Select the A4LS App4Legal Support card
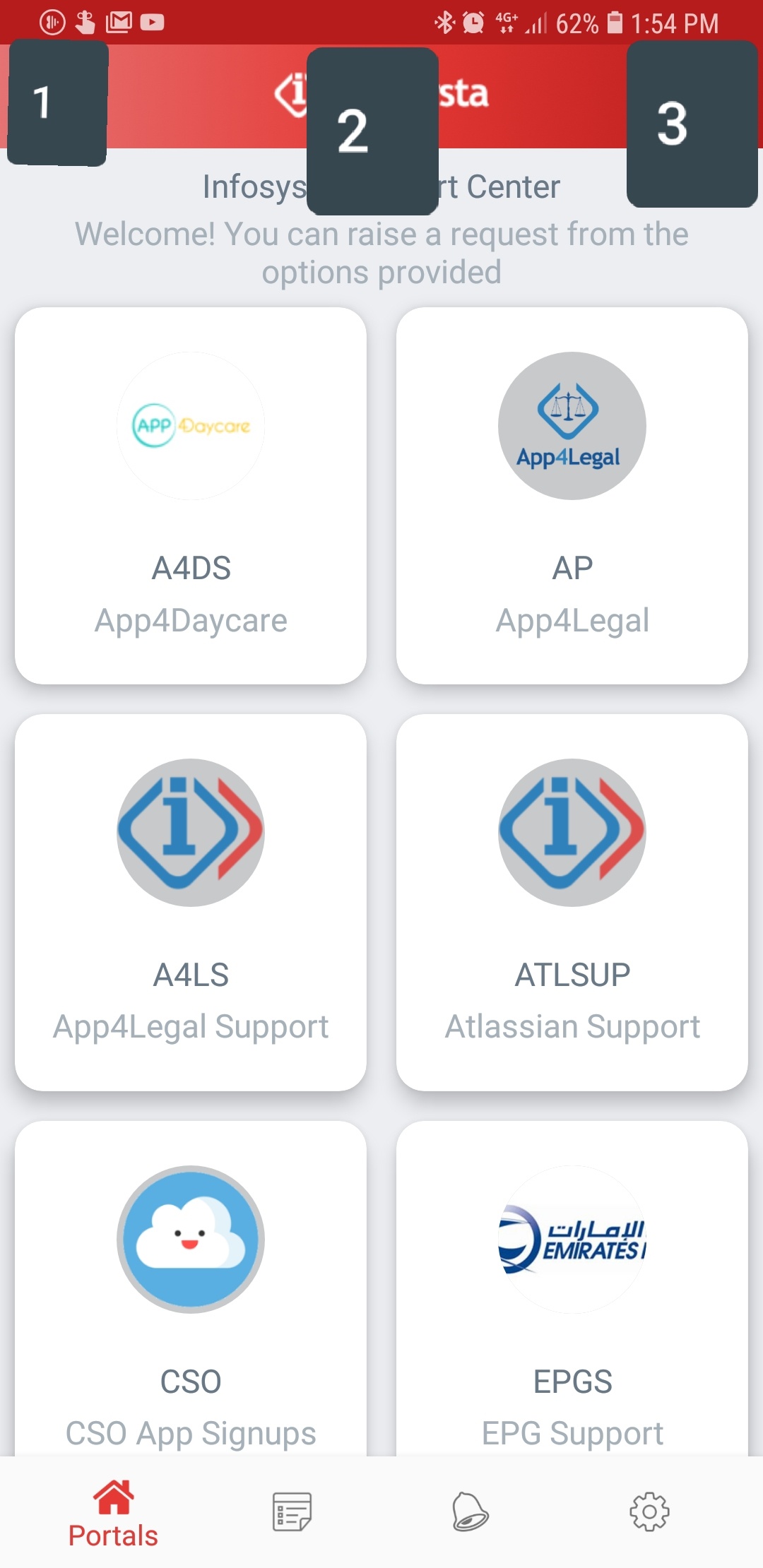Viewport: 763px width, 1568px height. coord(191,902)
